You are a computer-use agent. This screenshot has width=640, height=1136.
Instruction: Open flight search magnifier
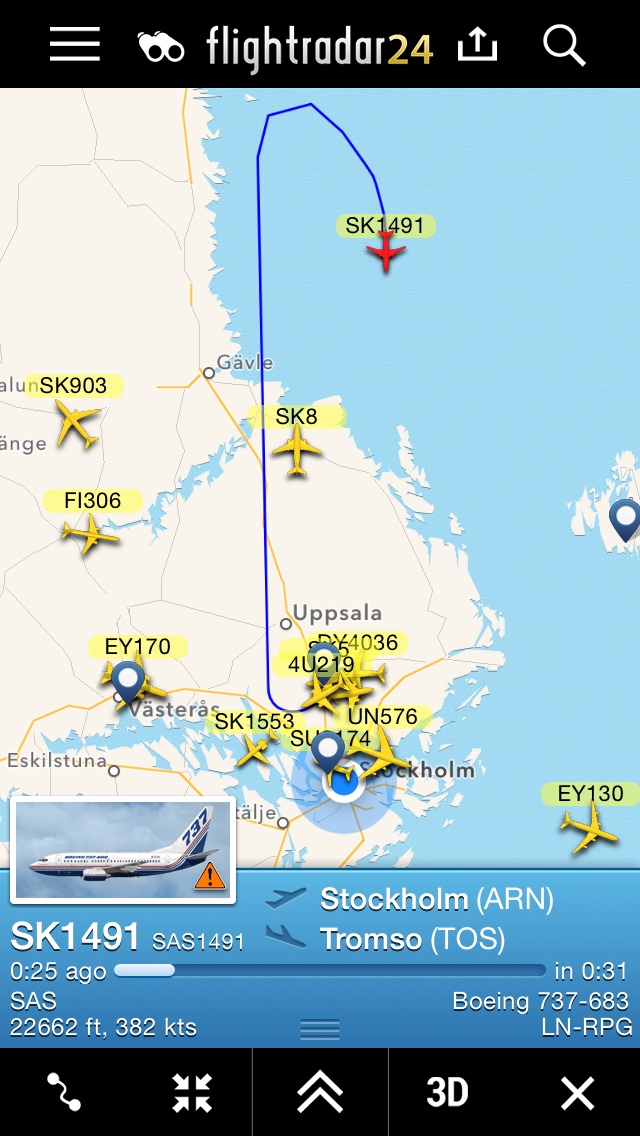[x=564, y=45]
